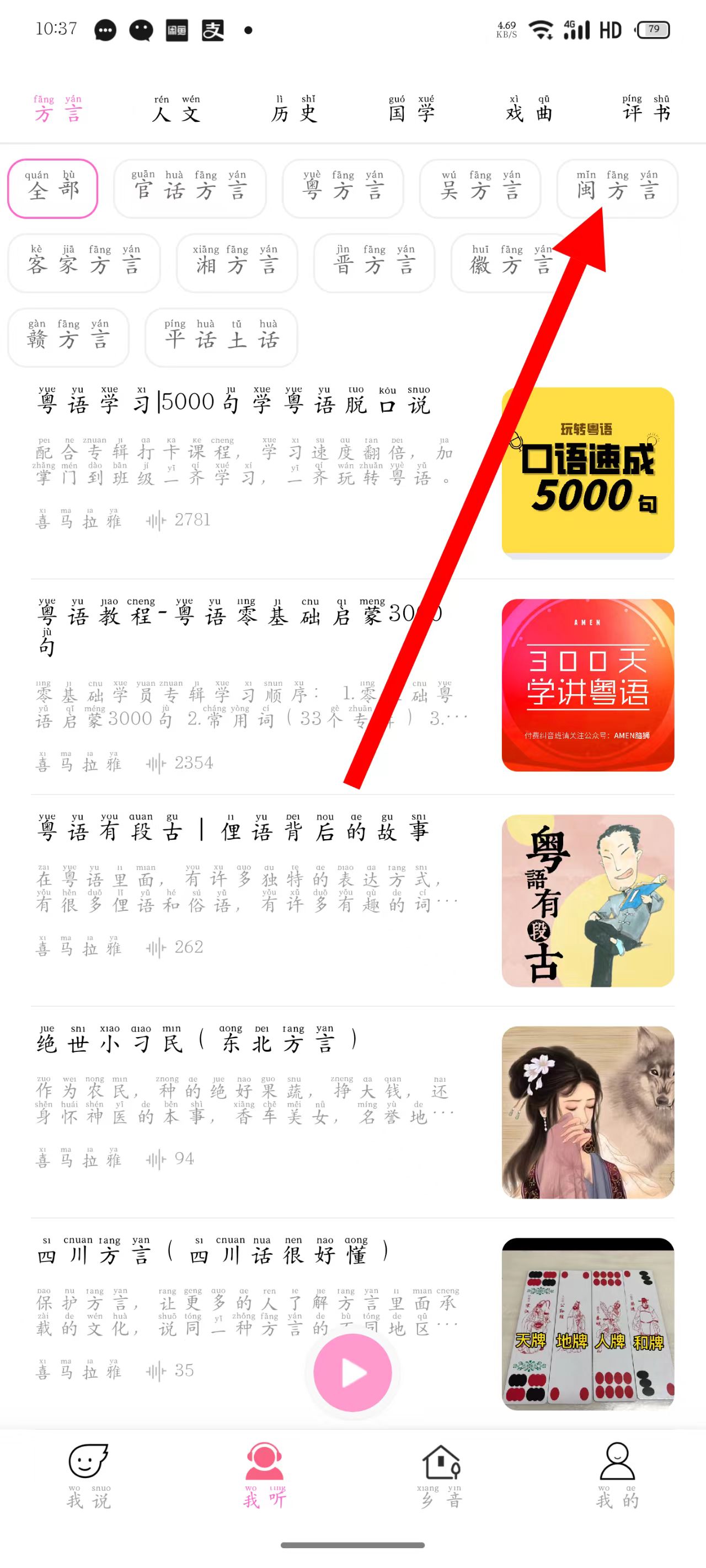Select the 平话土话 filter
Image resolution: width=706 pixels, height=1568 pixels.
click(221, 337)
